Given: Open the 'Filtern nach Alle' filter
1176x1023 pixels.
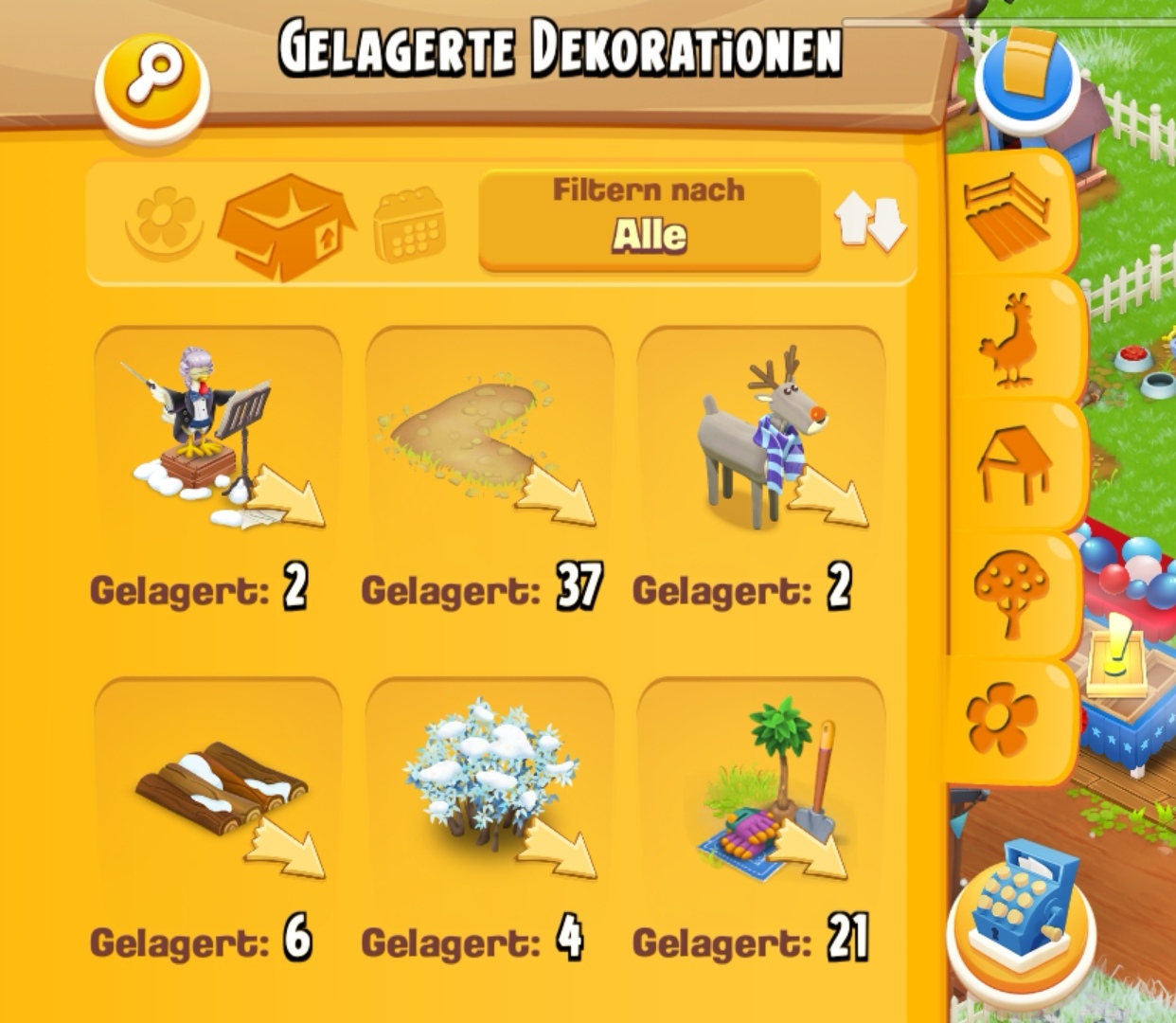Looking at the screenshot, I should 649,221.
